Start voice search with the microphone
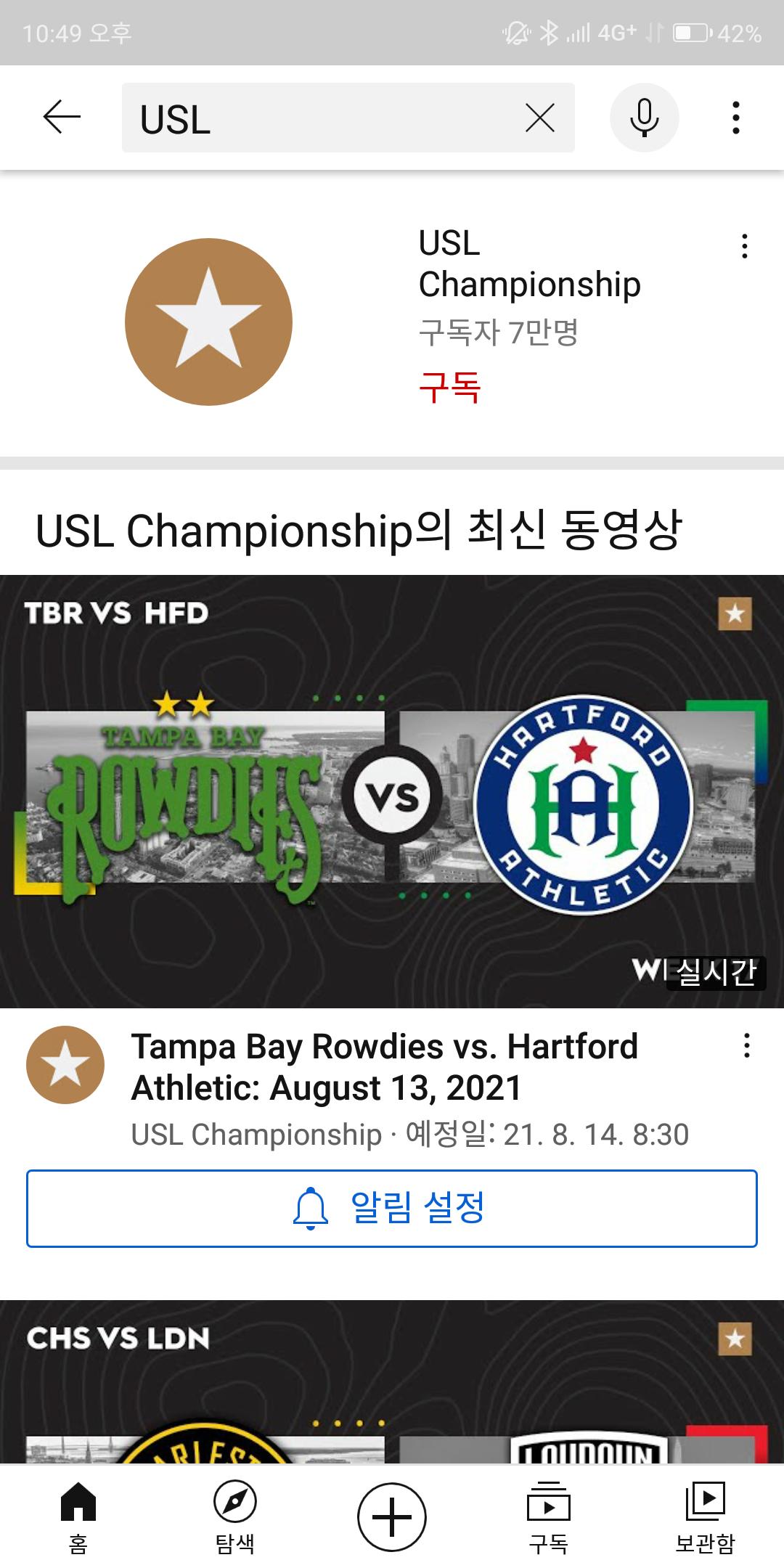 [x=644, y=118]
